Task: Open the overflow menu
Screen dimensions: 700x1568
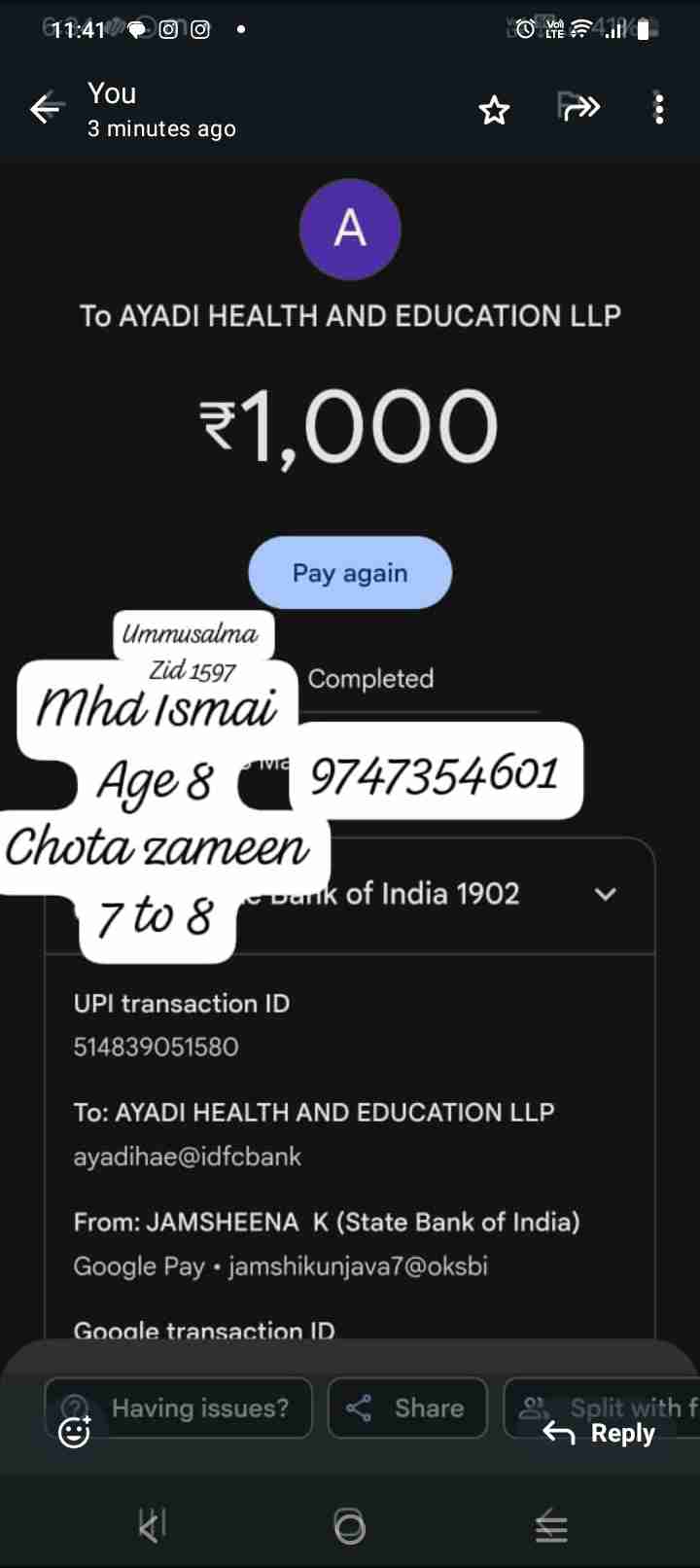Action: [x=658, y=109]
